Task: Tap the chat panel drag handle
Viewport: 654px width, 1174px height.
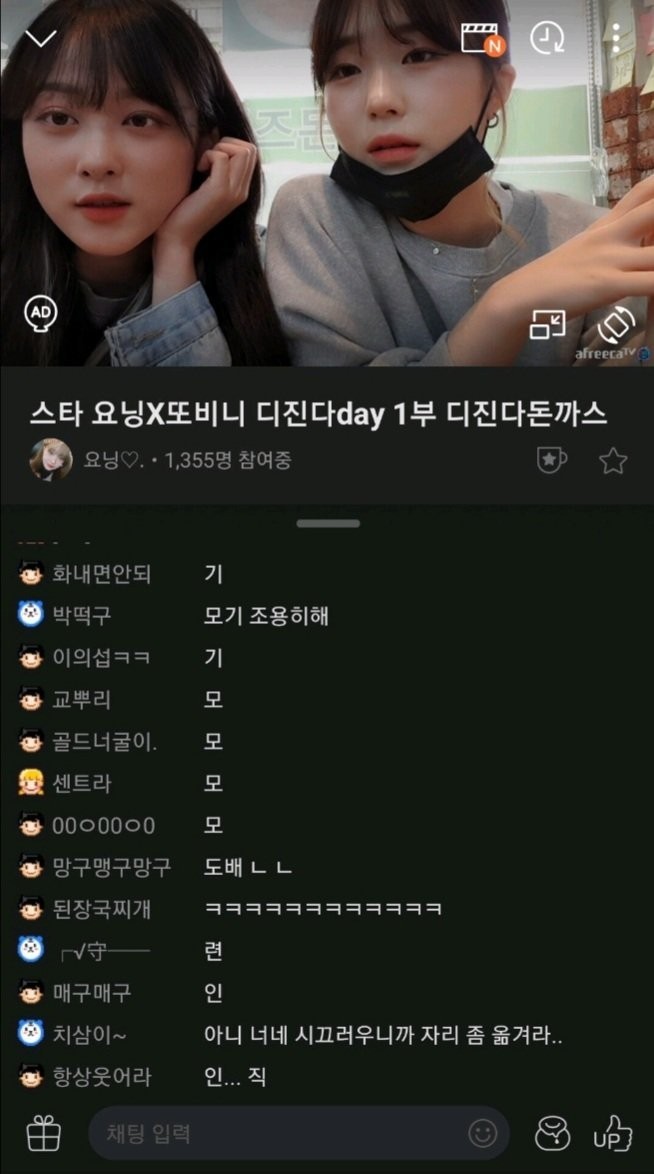Action: pos(328,523)
